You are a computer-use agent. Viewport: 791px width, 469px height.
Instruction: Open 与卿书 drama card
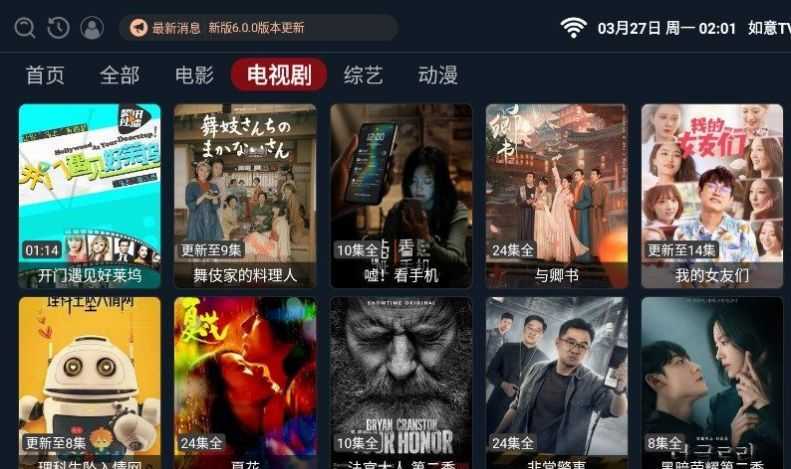coord(556,195)
